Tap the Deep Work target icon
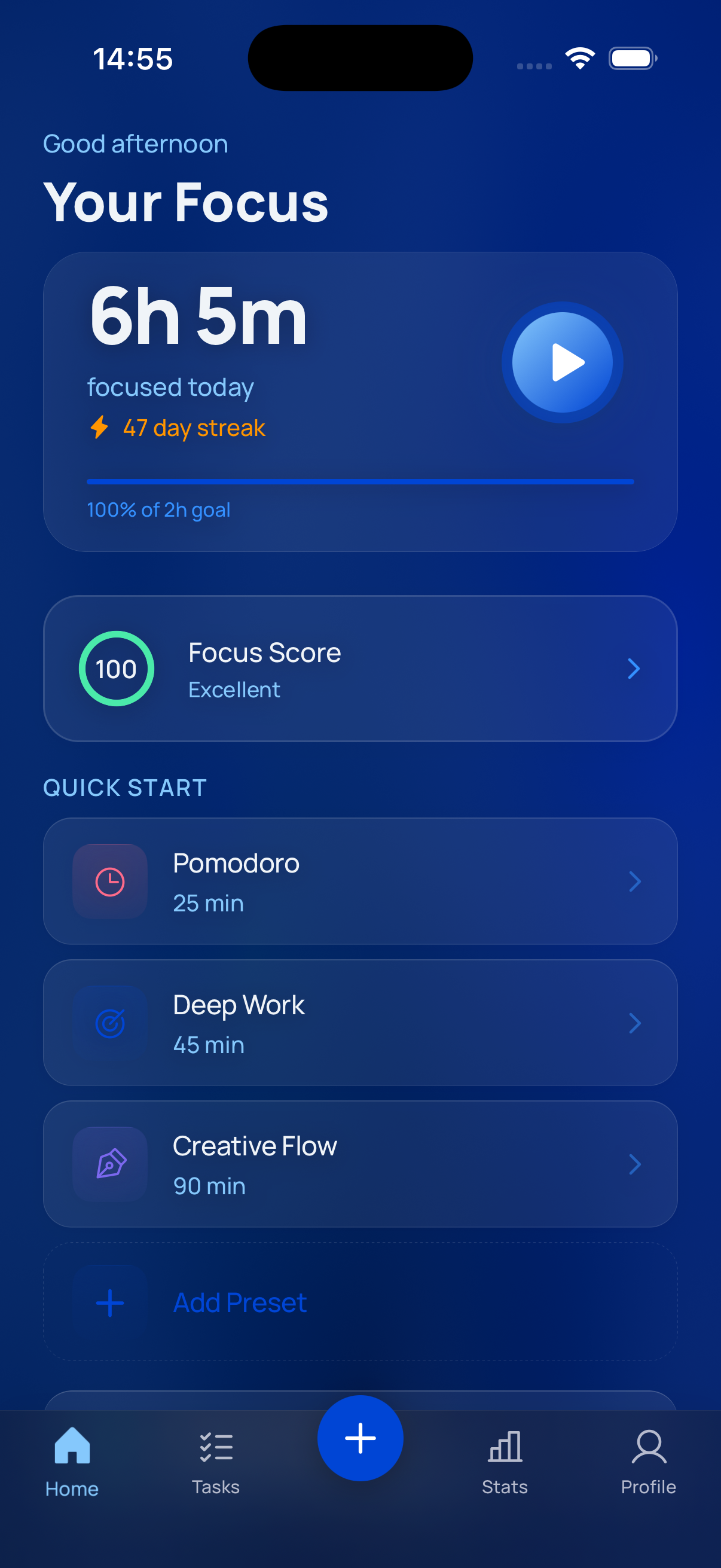Image resolution: width=721 pixels, height=1568 pixels. tap(109, 1023)
